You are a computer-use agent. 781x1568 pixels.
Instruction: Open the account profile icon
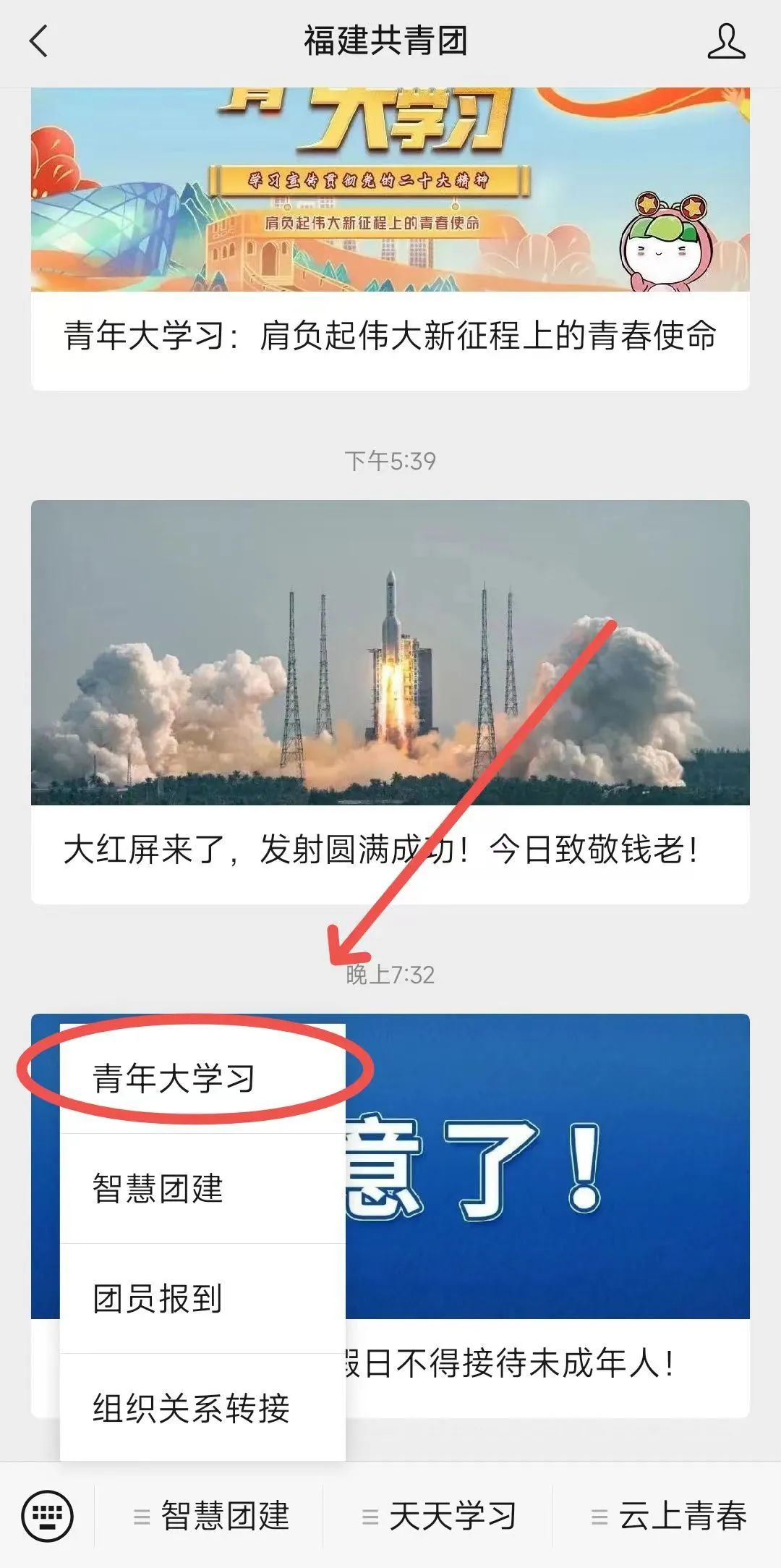pyautogui.click(x=726, y=41)
